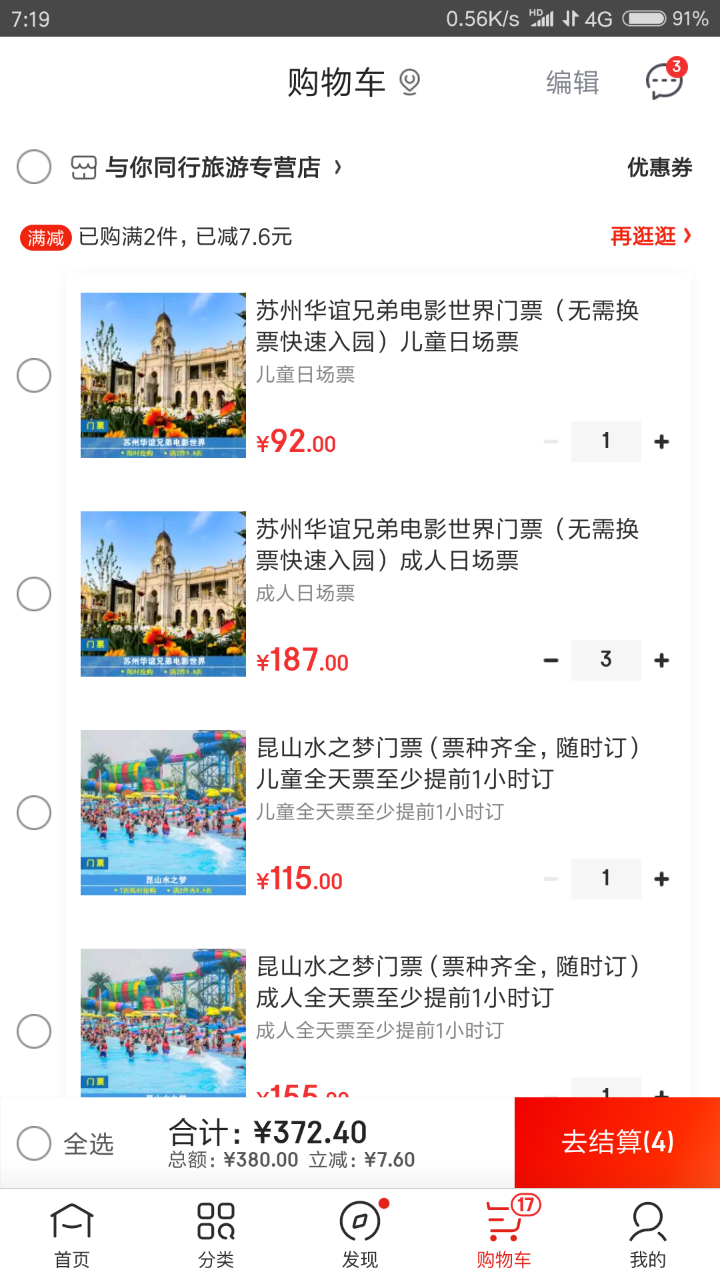The image size is (720, 1280).
Task: Go to the 首页 home tab
Action: tap(72, 1235)
